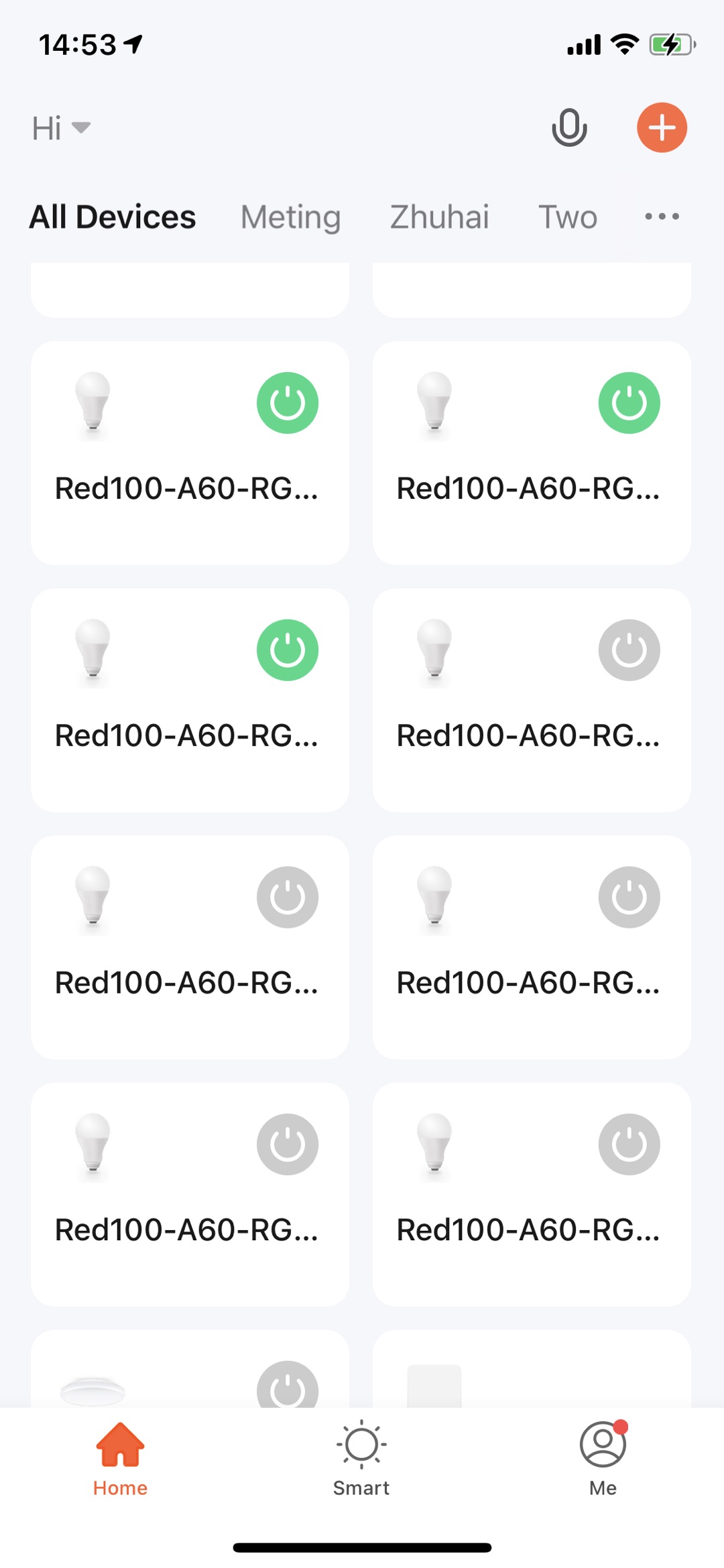The height and width of the screenshot is (1568, 724).
Task: Add a new device with plus button
Action: [662, 127]
